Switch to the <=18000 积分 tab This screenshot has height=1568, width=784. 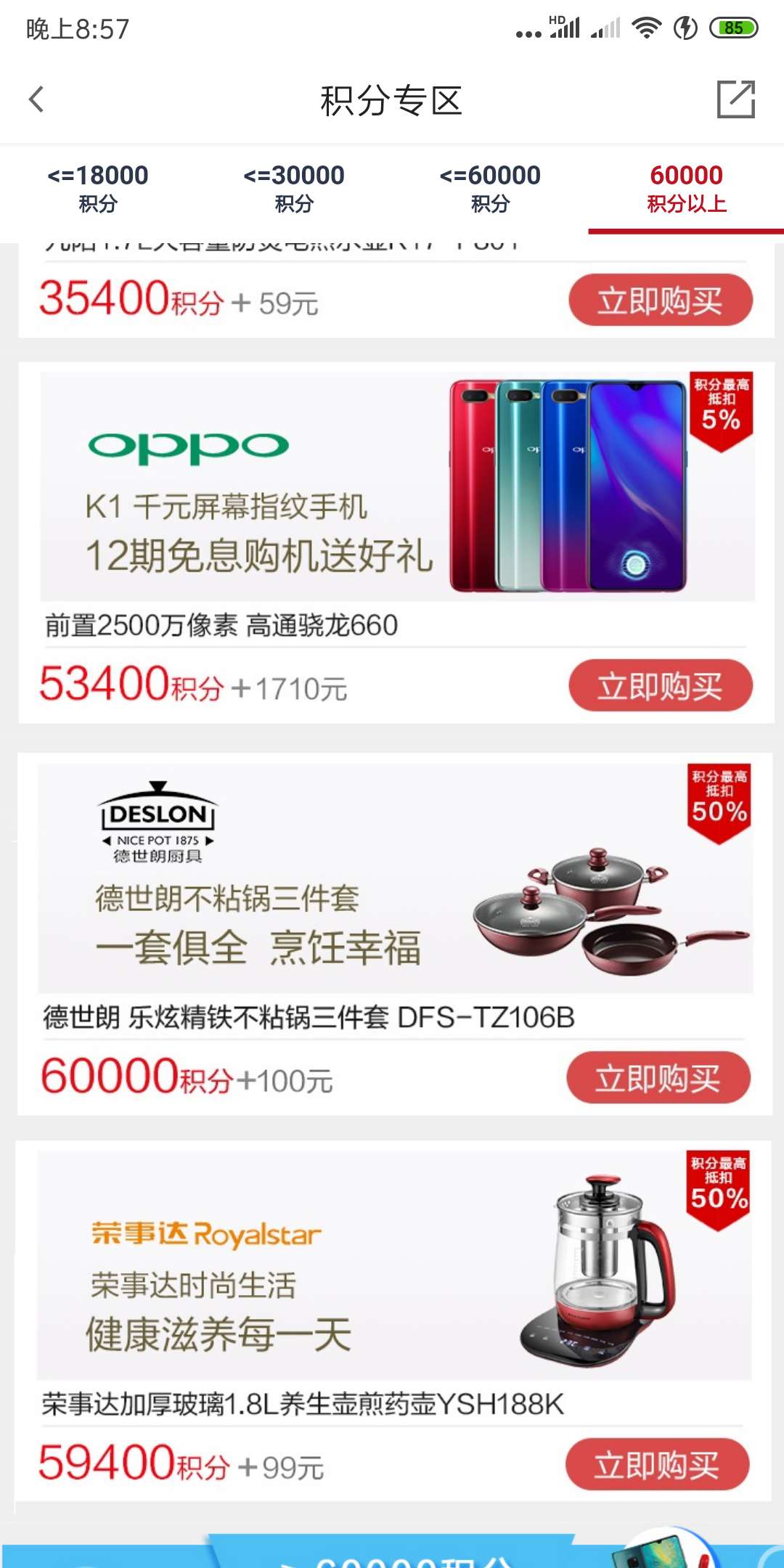tap(98, 189)
